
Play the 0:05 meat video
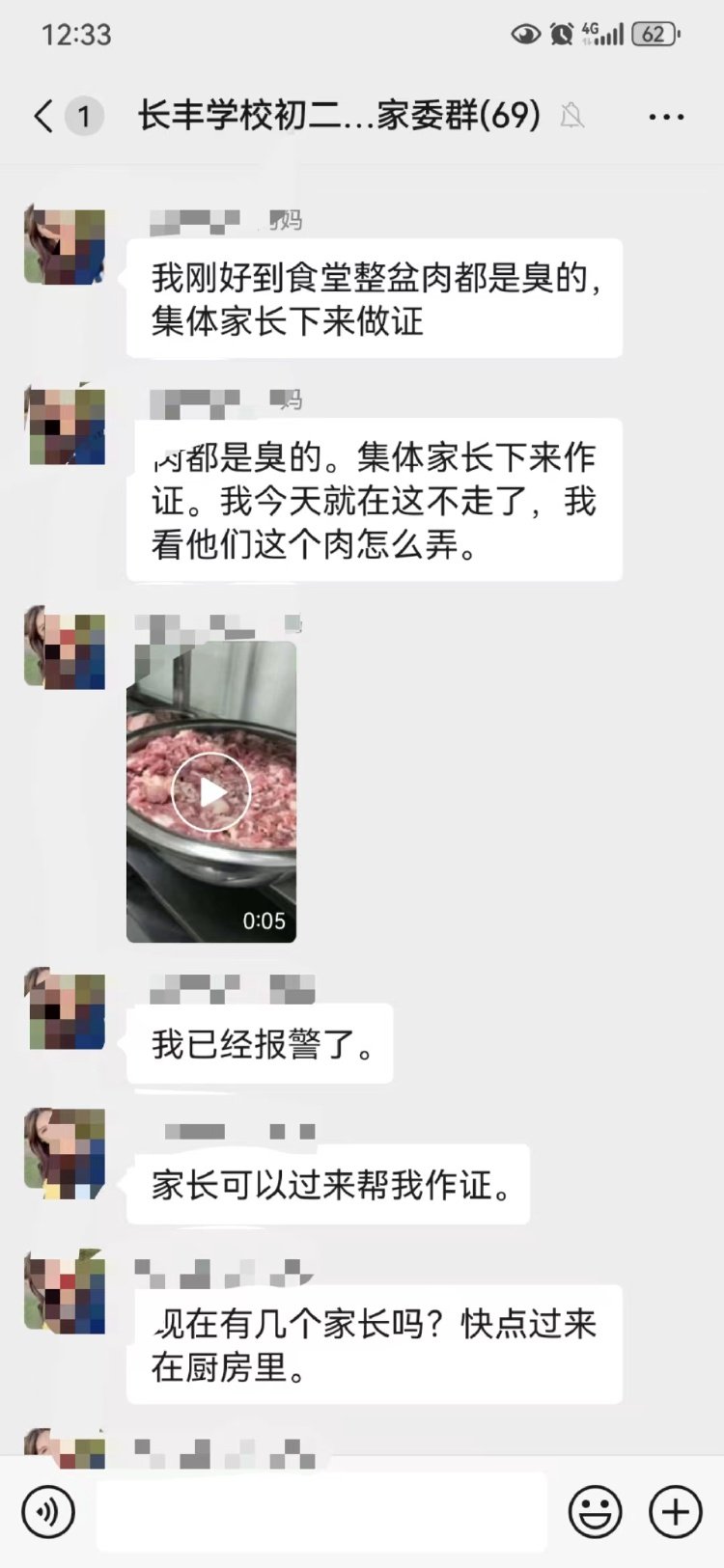pyautogui.click(x=211, y=792)
